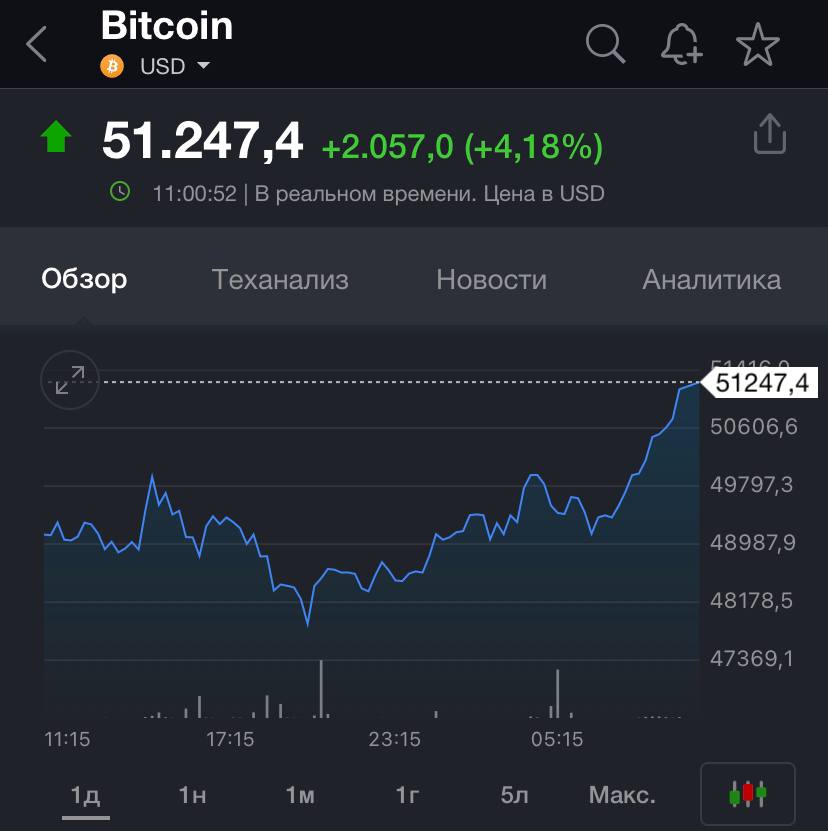Create a price alert with the bell
Image resolution: width=828 pixels, height=831 pixels.
coord(682,44)
